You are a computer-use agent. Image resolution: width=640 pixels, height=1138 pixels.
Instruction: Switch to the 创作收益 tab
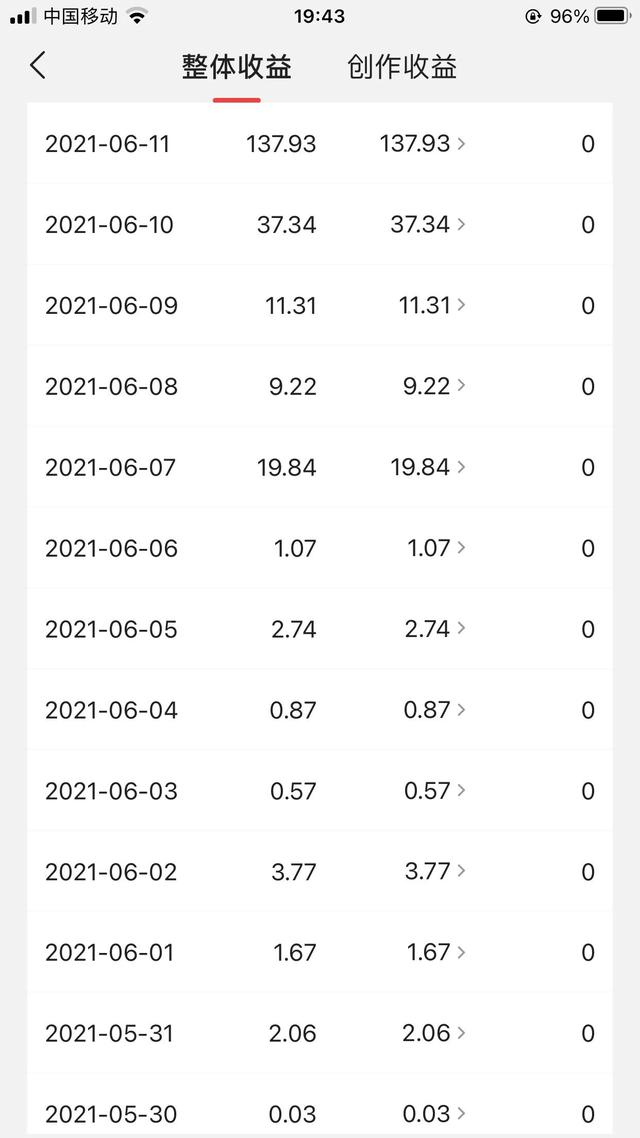(x=402, y=67)
